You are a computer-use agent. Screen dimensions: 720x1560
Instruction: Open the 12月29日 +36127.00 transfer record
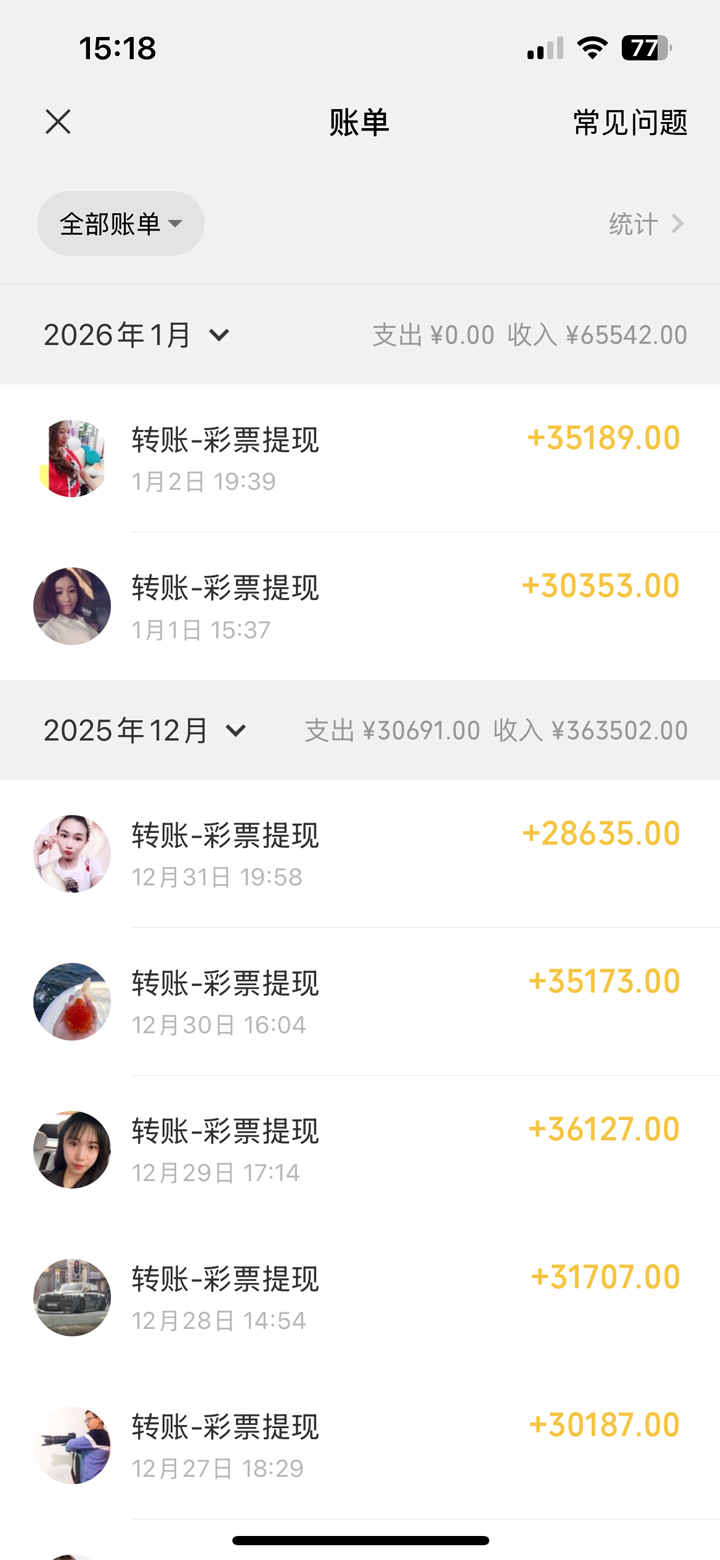pos(360,1149)
